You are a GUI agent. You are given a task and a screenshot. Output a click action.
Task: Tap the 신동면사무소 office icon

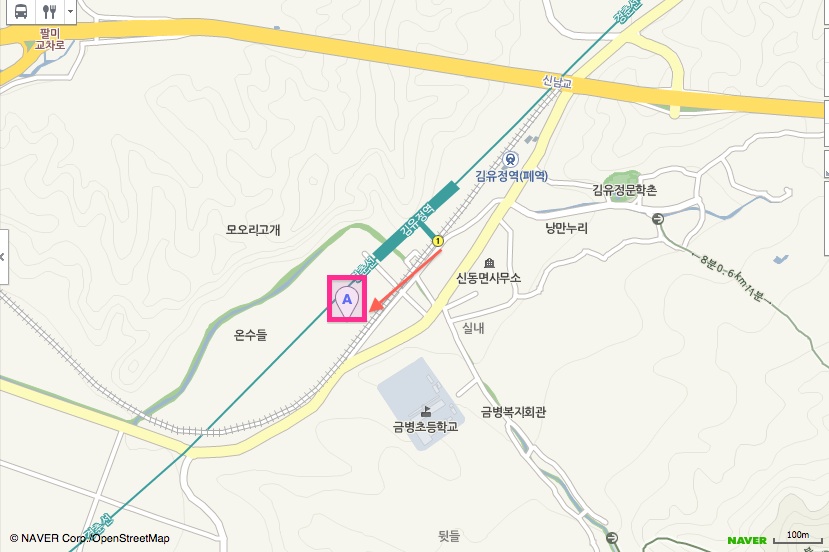[489, 262]
